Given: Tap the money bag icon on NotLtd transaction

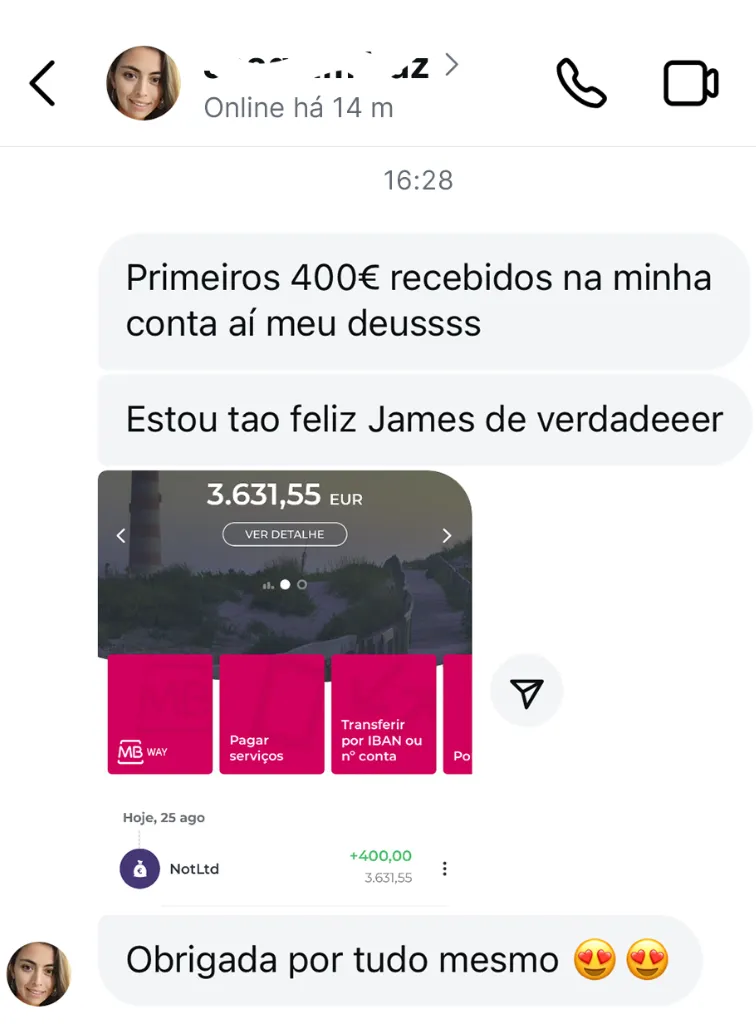Looking at the screenshot, I should point(139,869).
